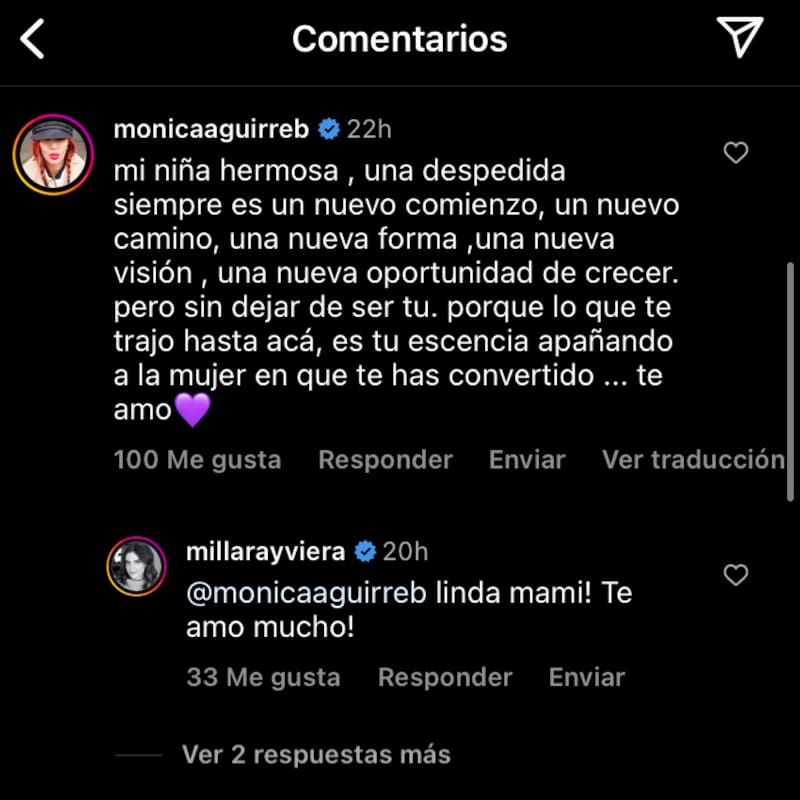
Task: Tap Responder under millarayviera's reply
Action: 445,677
